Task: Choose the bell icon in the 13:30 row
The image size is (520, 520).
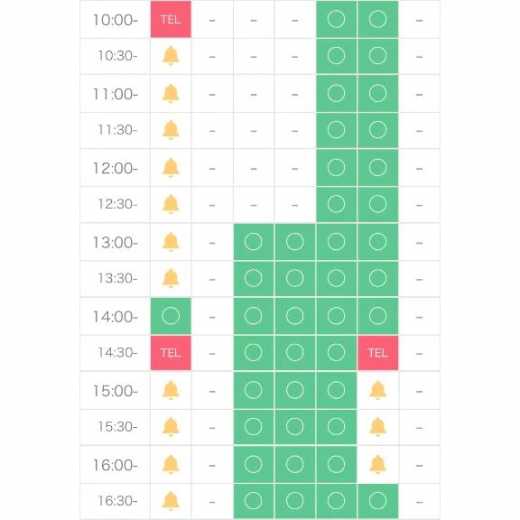Action: [171, 278]
